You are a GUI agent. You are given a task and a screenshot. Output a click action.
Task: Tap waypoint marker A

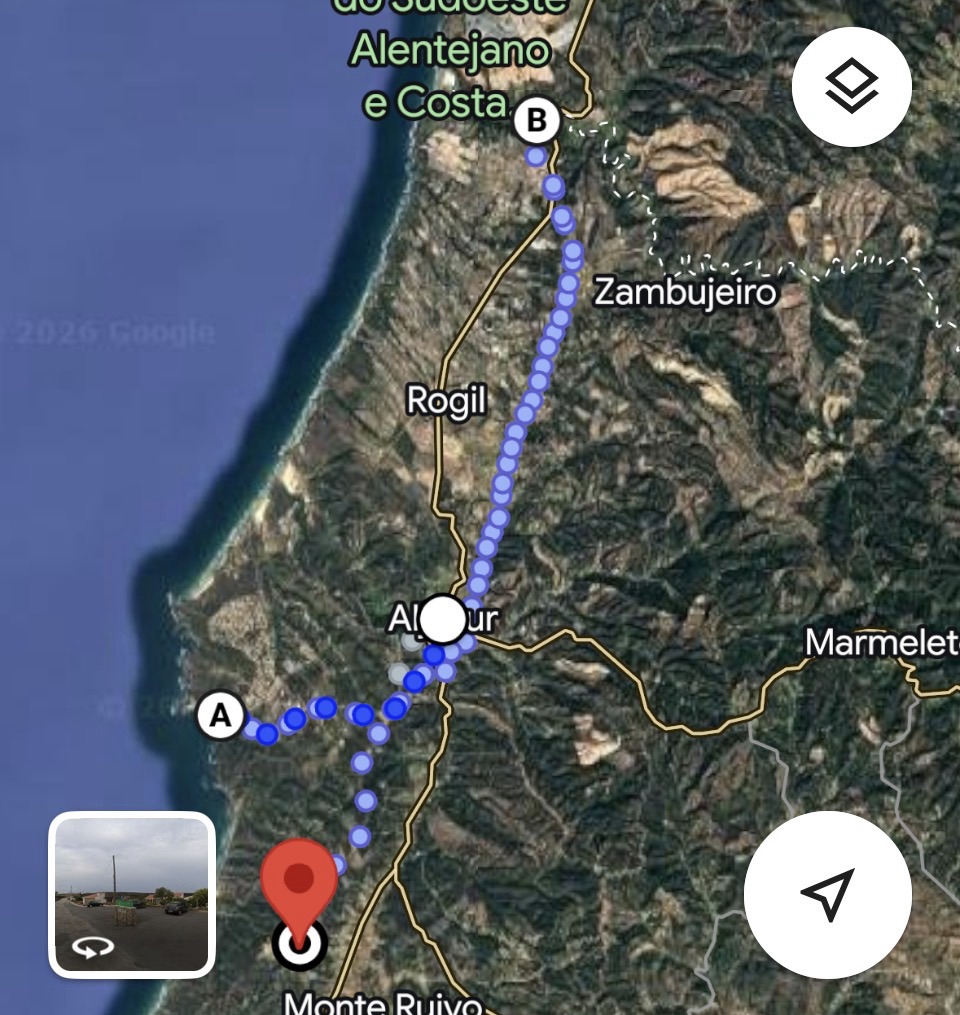coord(220,716)
